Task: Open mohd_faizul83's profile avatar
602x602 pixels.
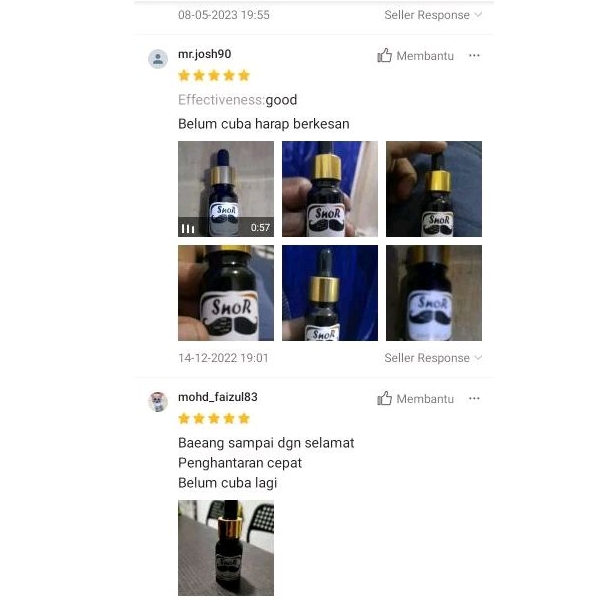Action: pos(158,402)
